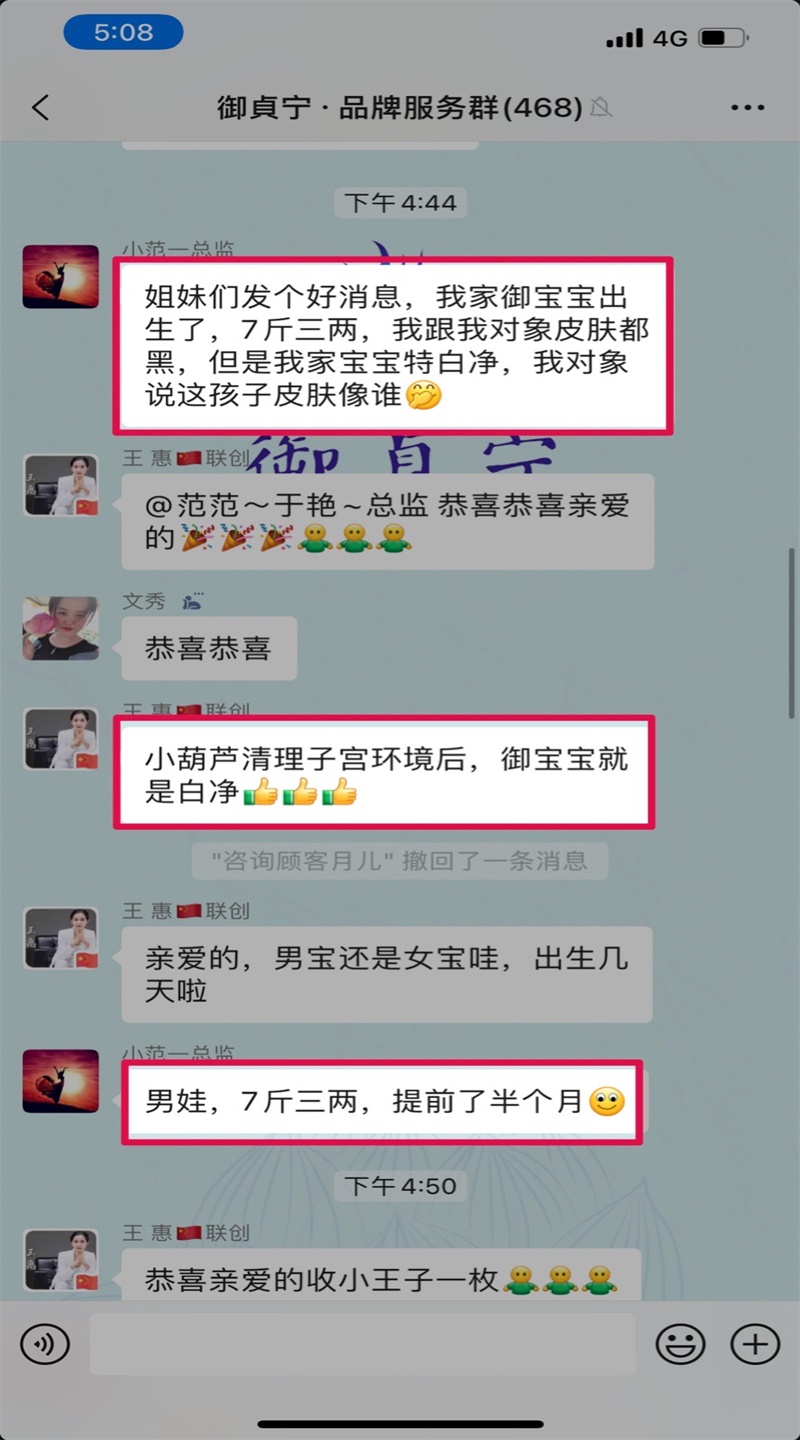Focus the message text field
The image size is (800, 1440).
point(362,1344)
